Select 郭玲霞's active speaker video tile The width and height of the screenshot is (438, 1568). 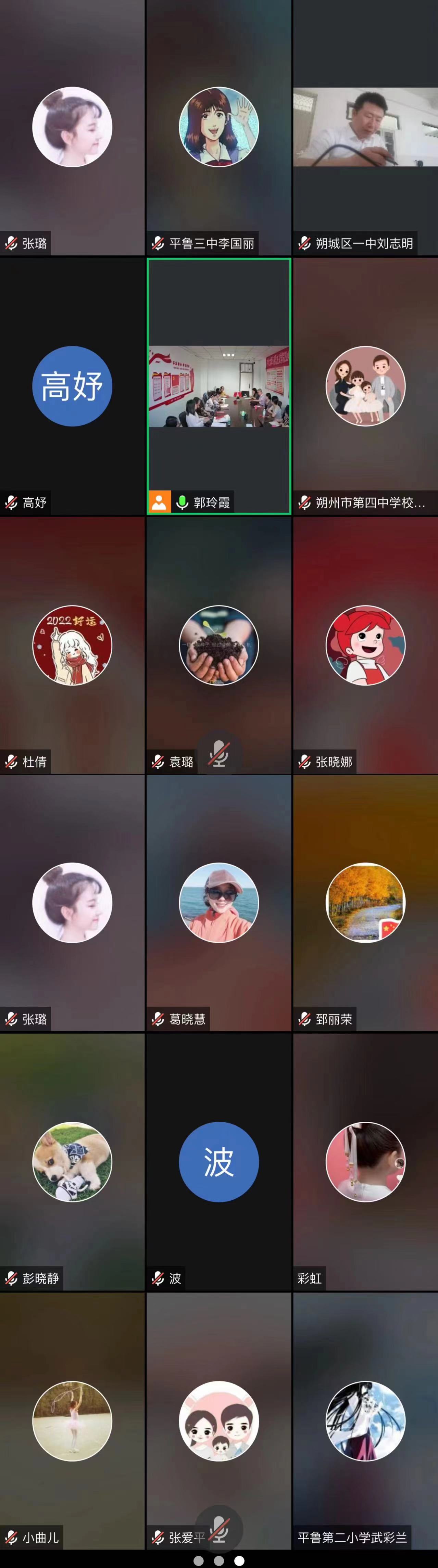[x=219, y=386]
